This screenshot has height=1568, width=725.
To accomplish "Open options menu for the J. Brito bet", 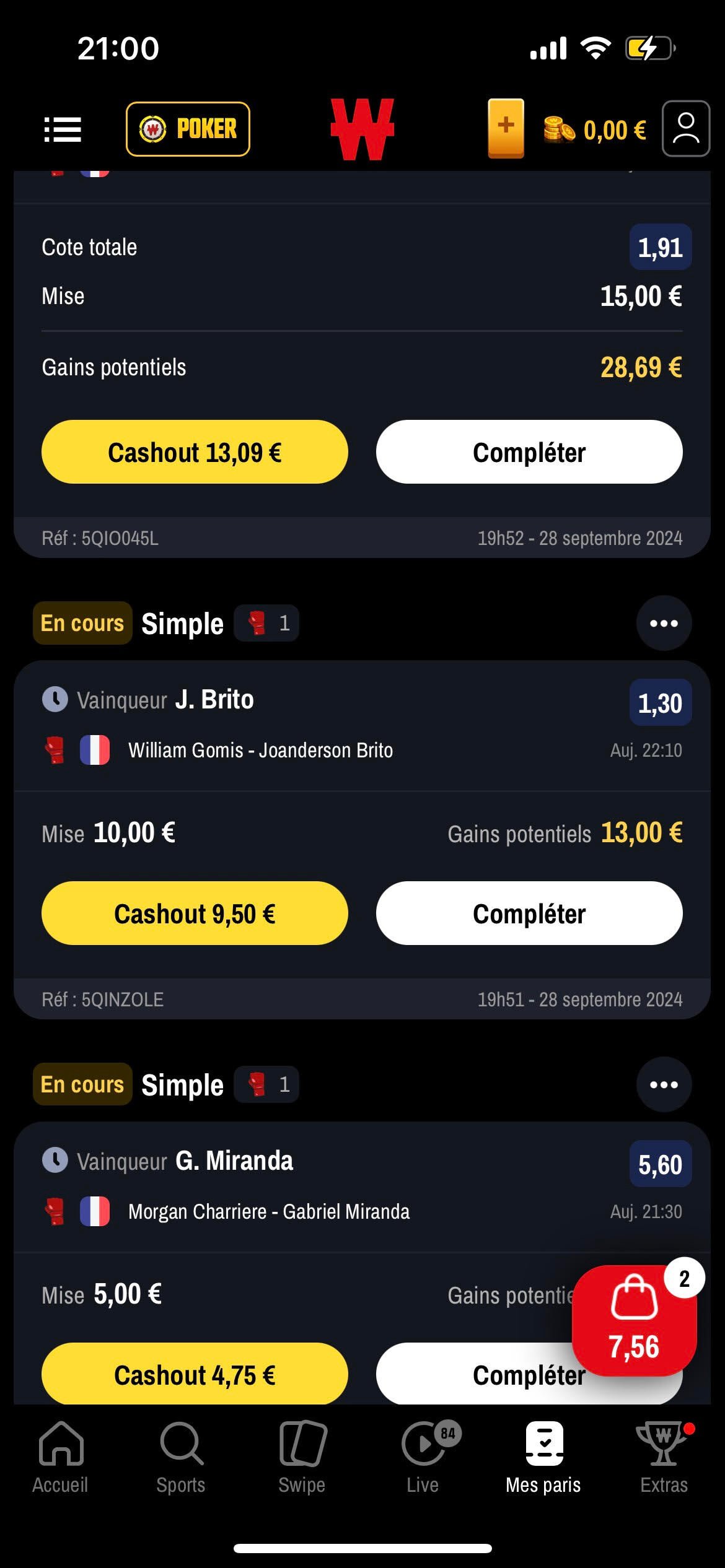I will click(x=664, y=623).
